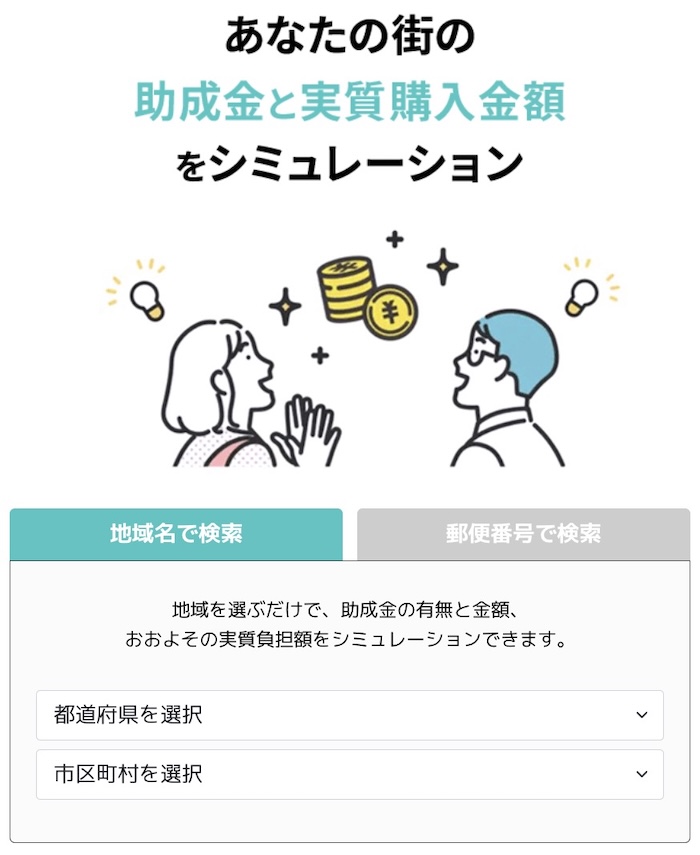Open the 都道府県を選択 dropdown
The image size is (700, 855).
click(349, 715)
